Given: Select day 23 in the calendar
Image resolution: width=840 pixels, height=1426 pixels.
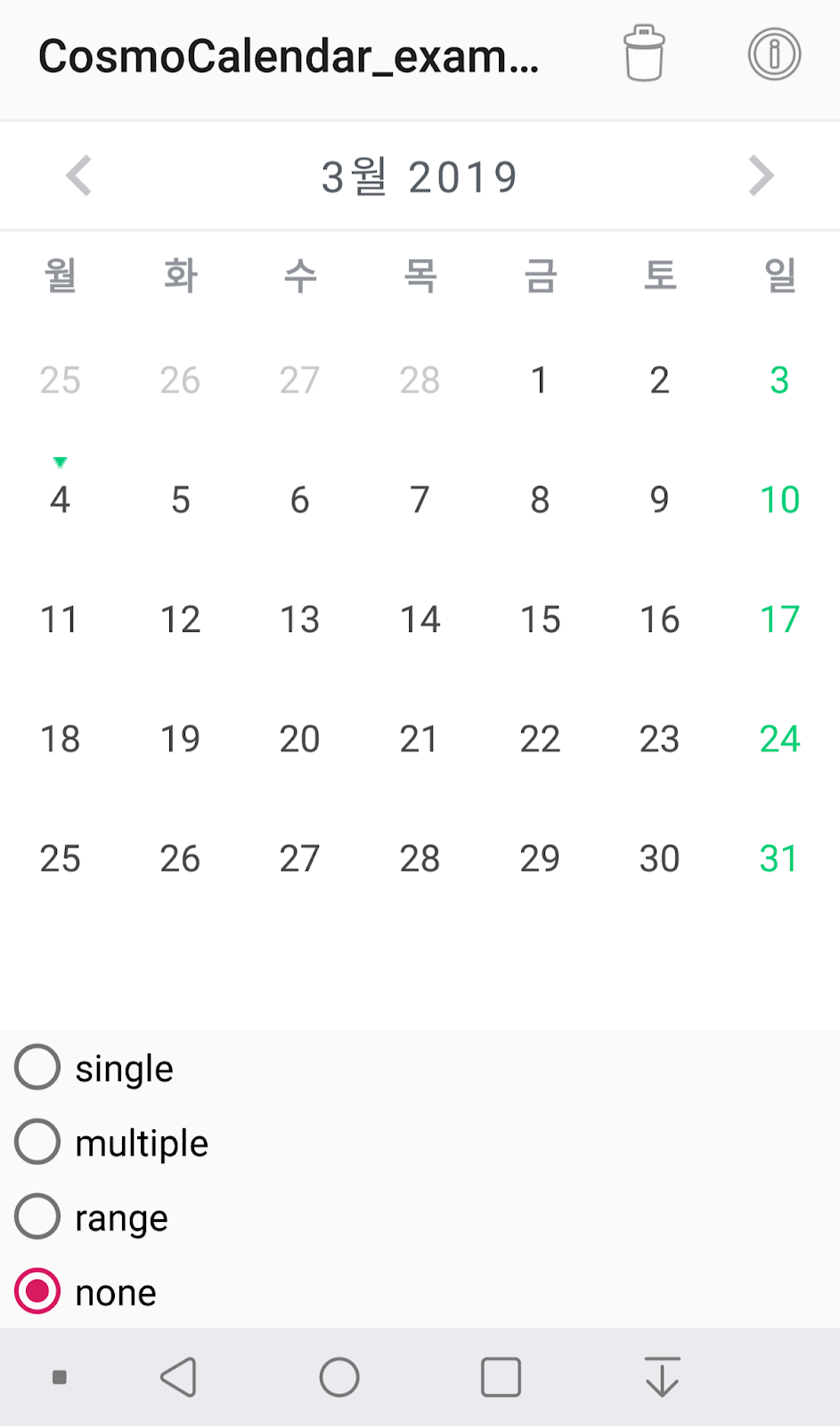Looking at the screenshot, I should click(659, 739).
